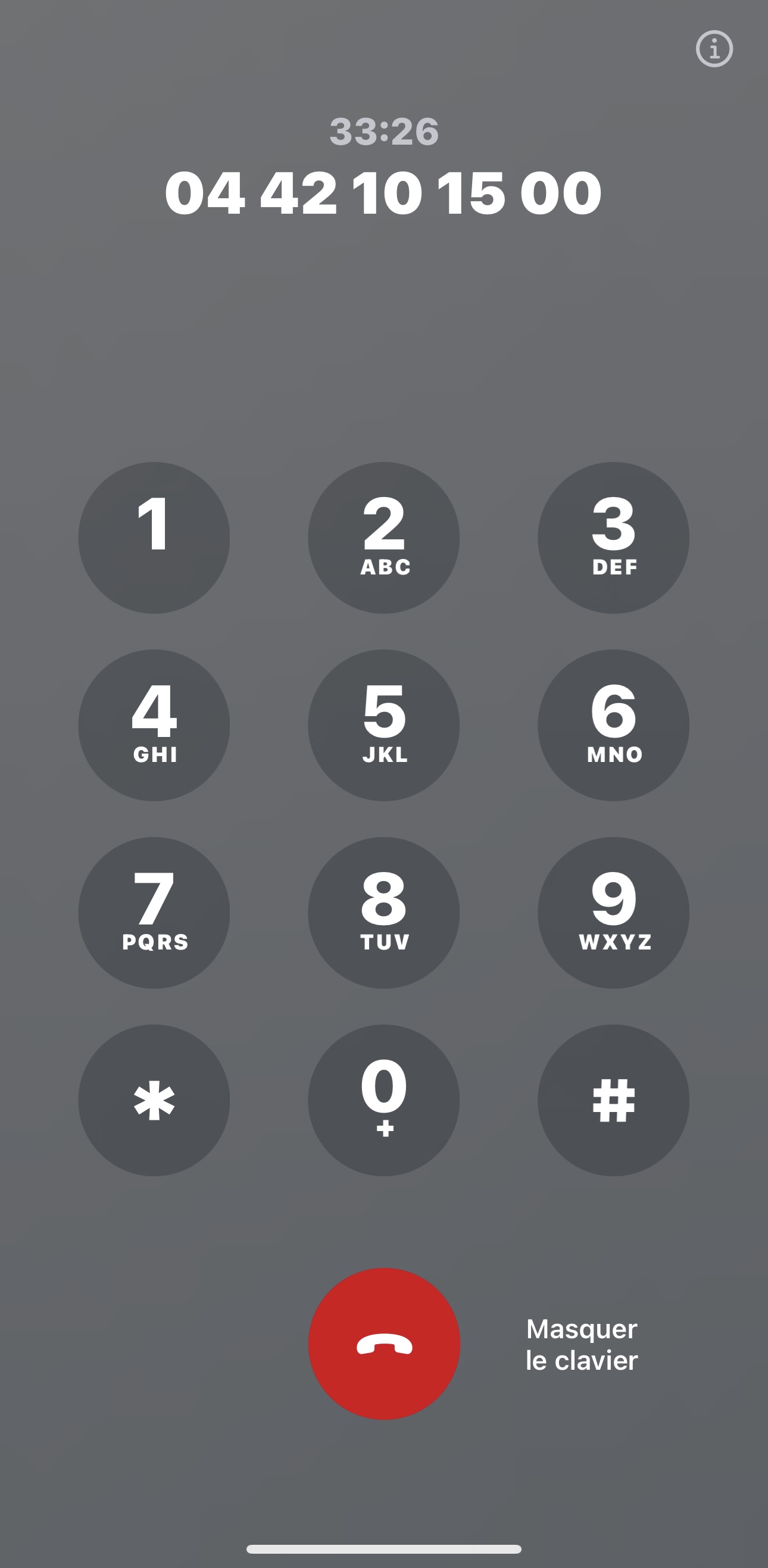Enter digit 9 WXYZ
The image size is (768, 1568).
coord(613,913)
